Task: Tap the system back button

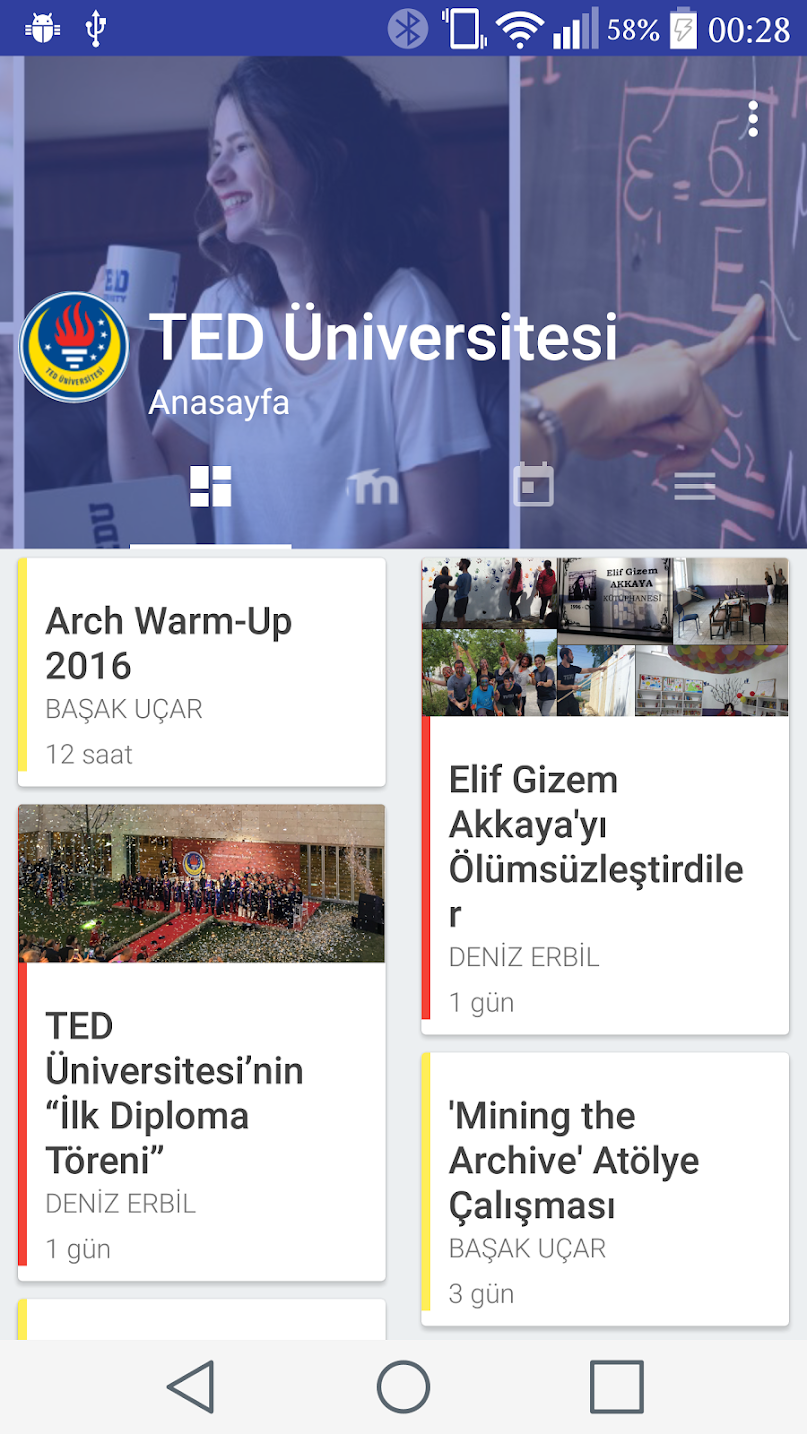Action: (x=190, y=1387)
